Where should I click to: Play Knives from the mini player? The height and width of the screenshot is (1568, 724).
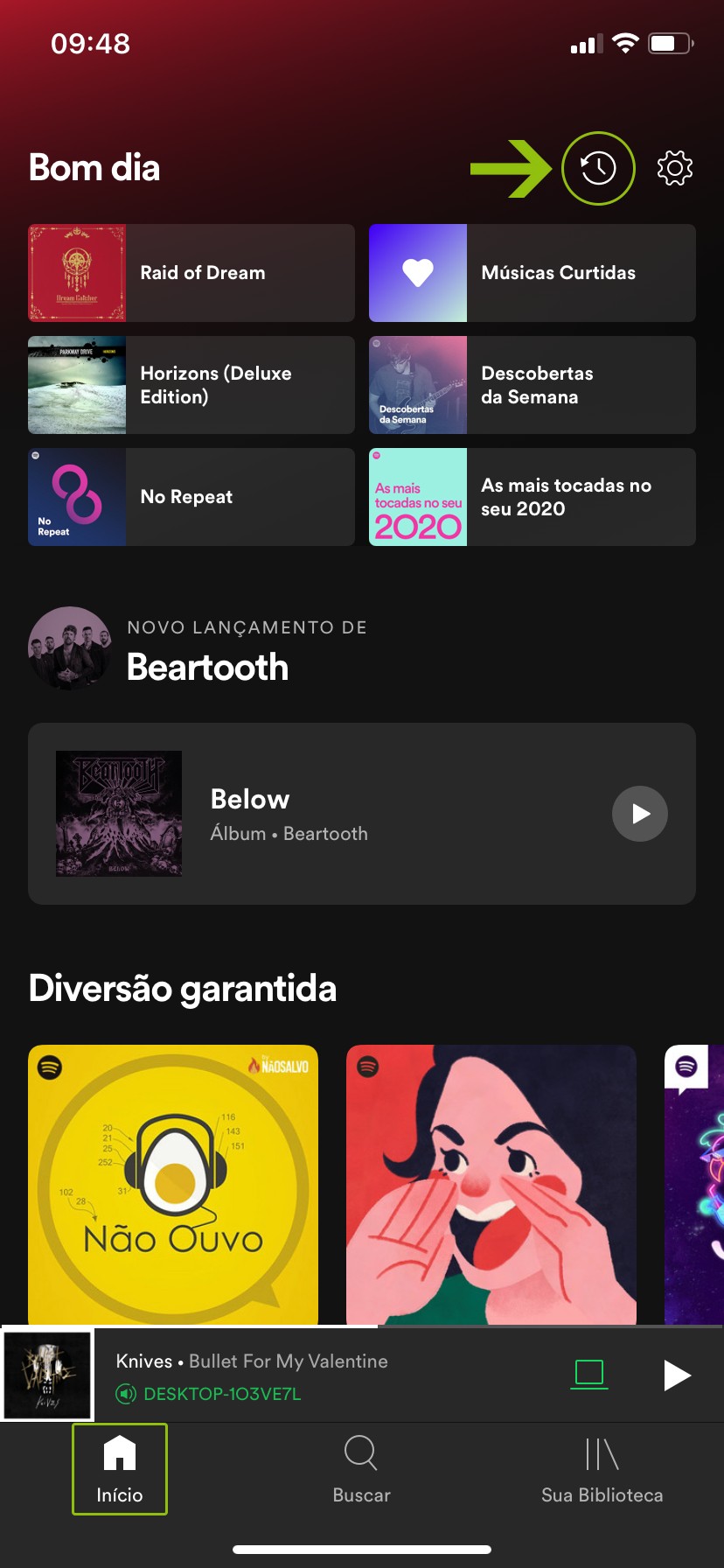coord(676,1375)
